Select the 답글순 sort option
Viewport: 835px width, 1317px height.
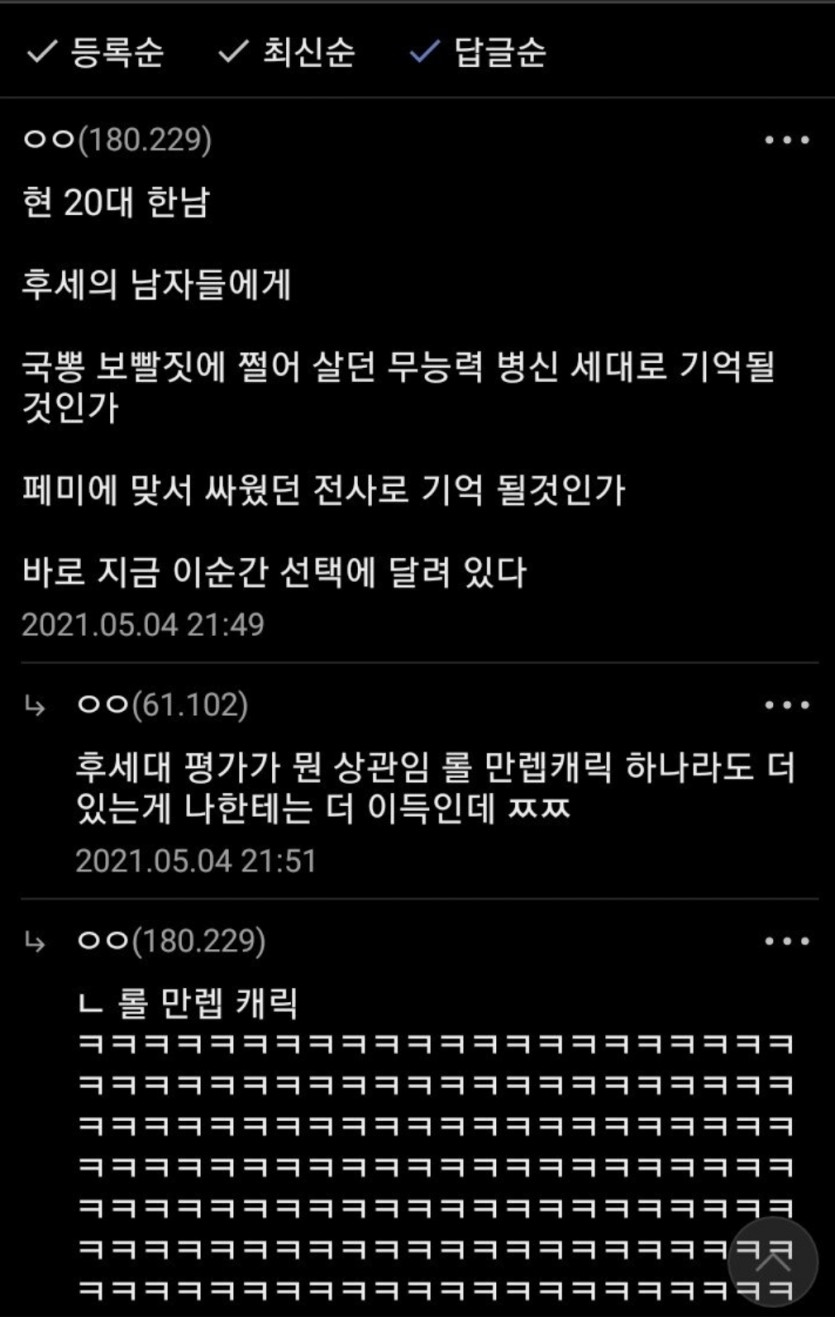tap(478, 53)
